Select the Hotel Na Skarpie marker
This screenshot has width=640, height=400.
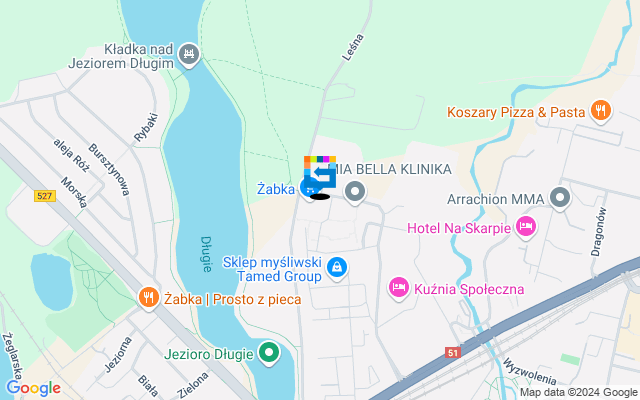tap(526, 228)
